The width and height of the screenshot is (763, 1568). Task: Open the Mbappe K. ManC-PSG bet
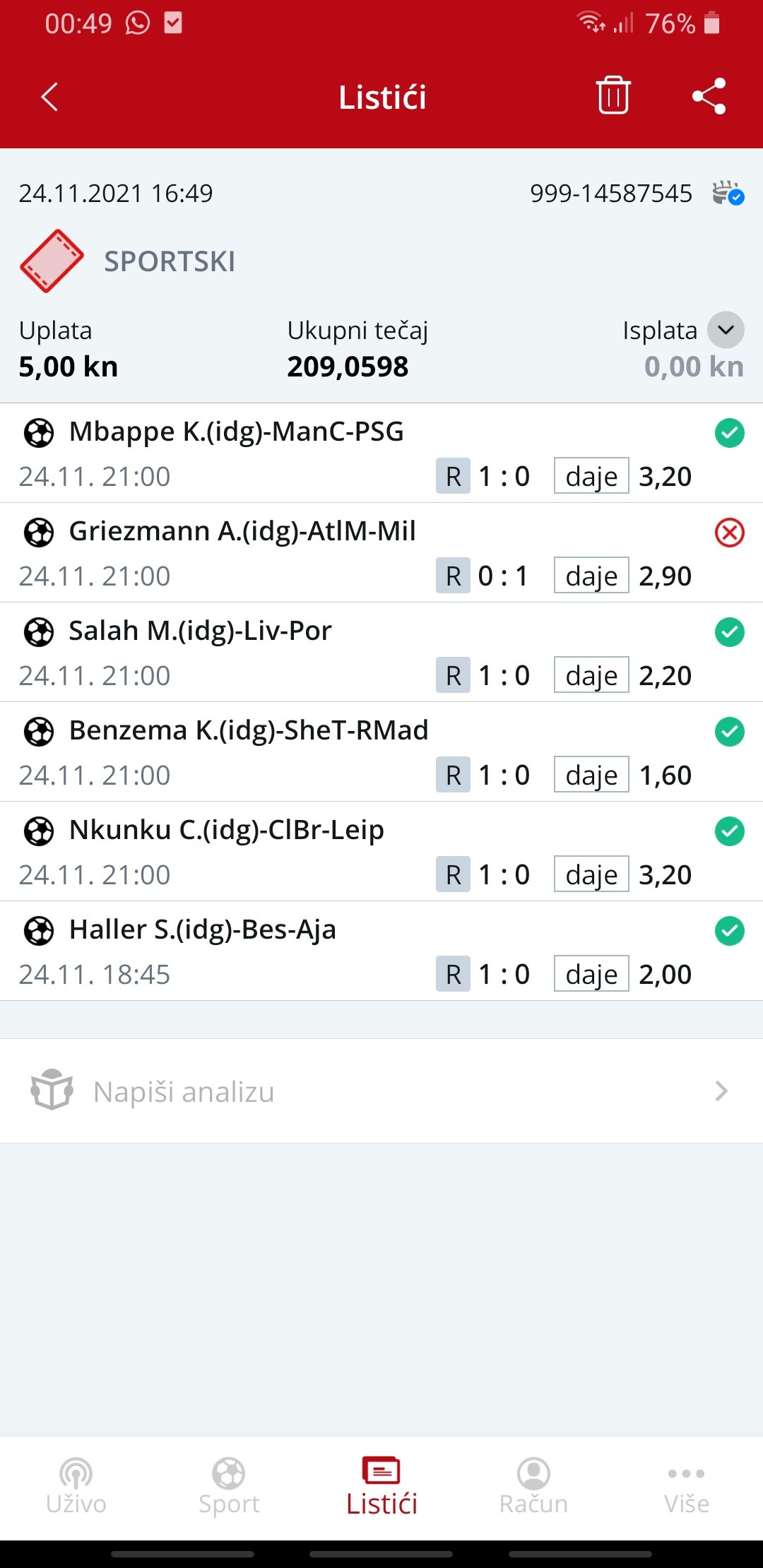381,453
